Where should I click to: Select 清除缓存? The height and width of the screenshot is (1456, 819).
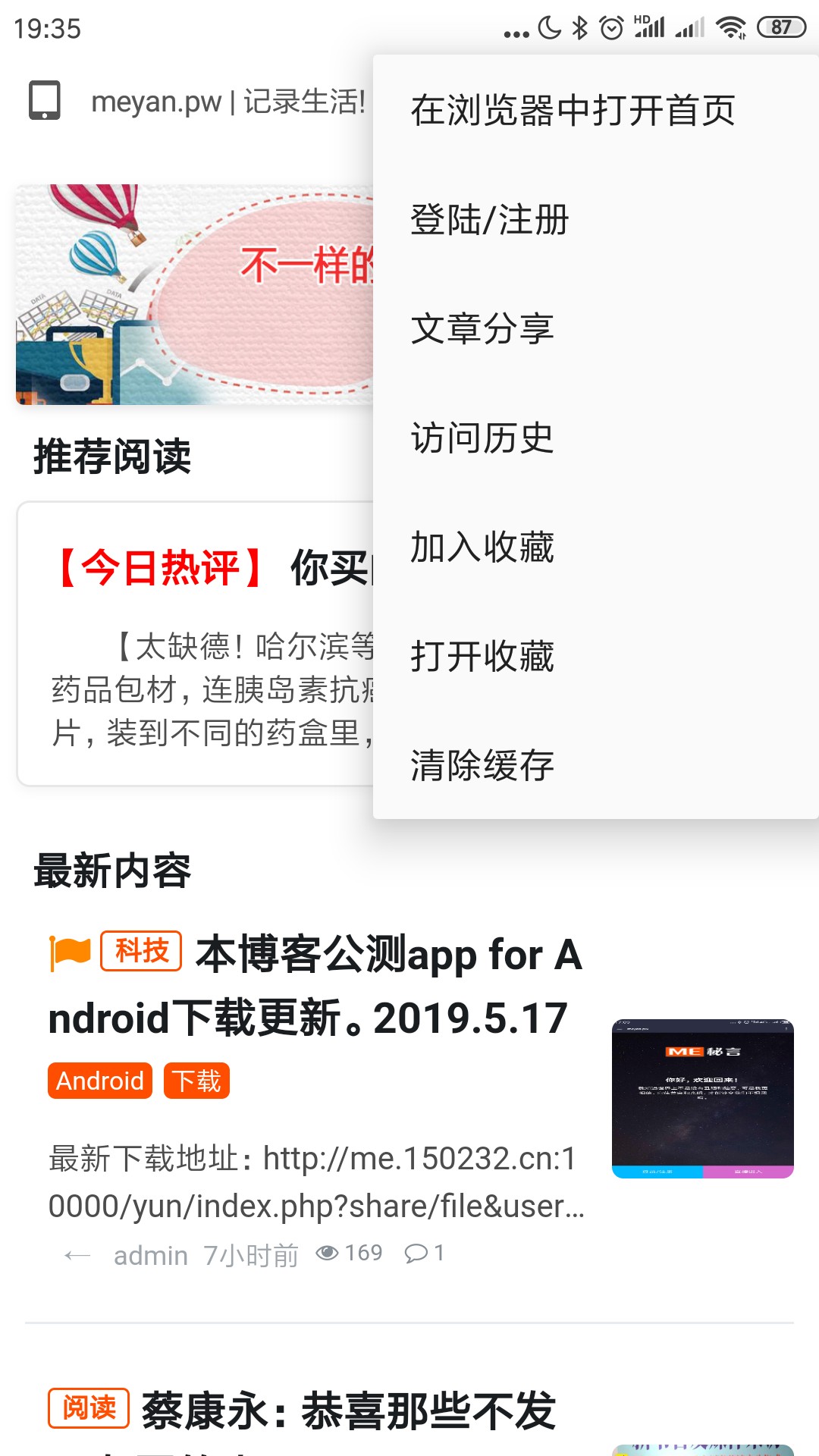pos(482,766)
